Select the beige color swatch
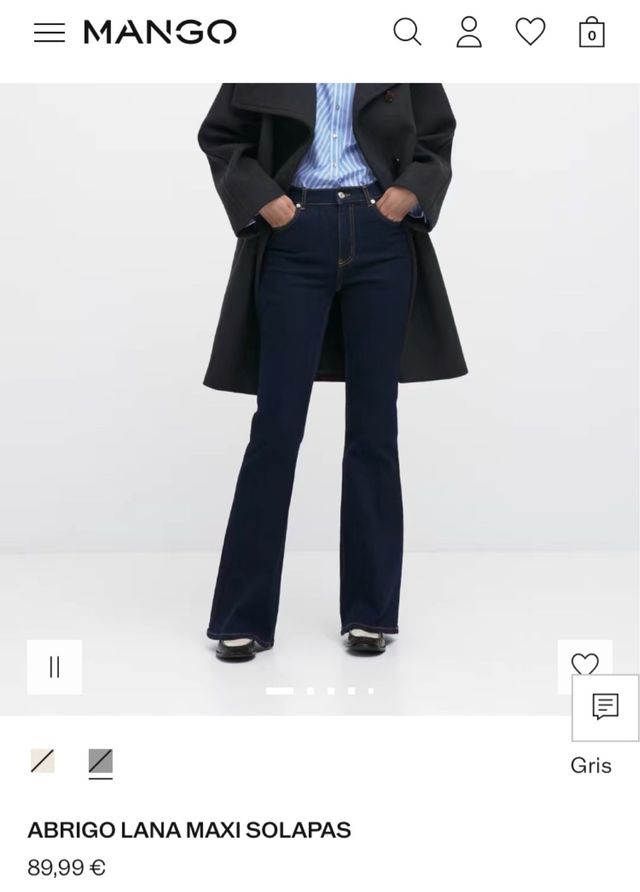This screenshot has height=892, width=640. 42,761
